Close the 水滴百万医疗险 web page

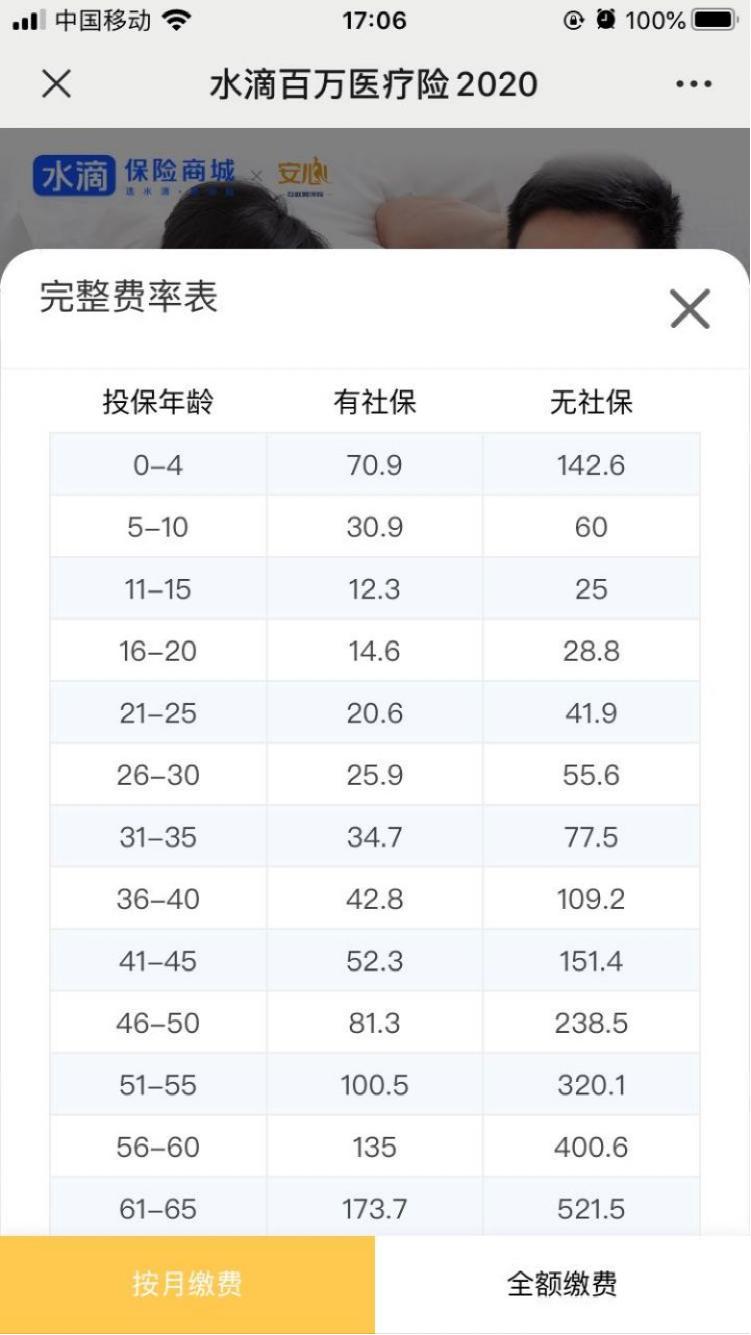56,84
